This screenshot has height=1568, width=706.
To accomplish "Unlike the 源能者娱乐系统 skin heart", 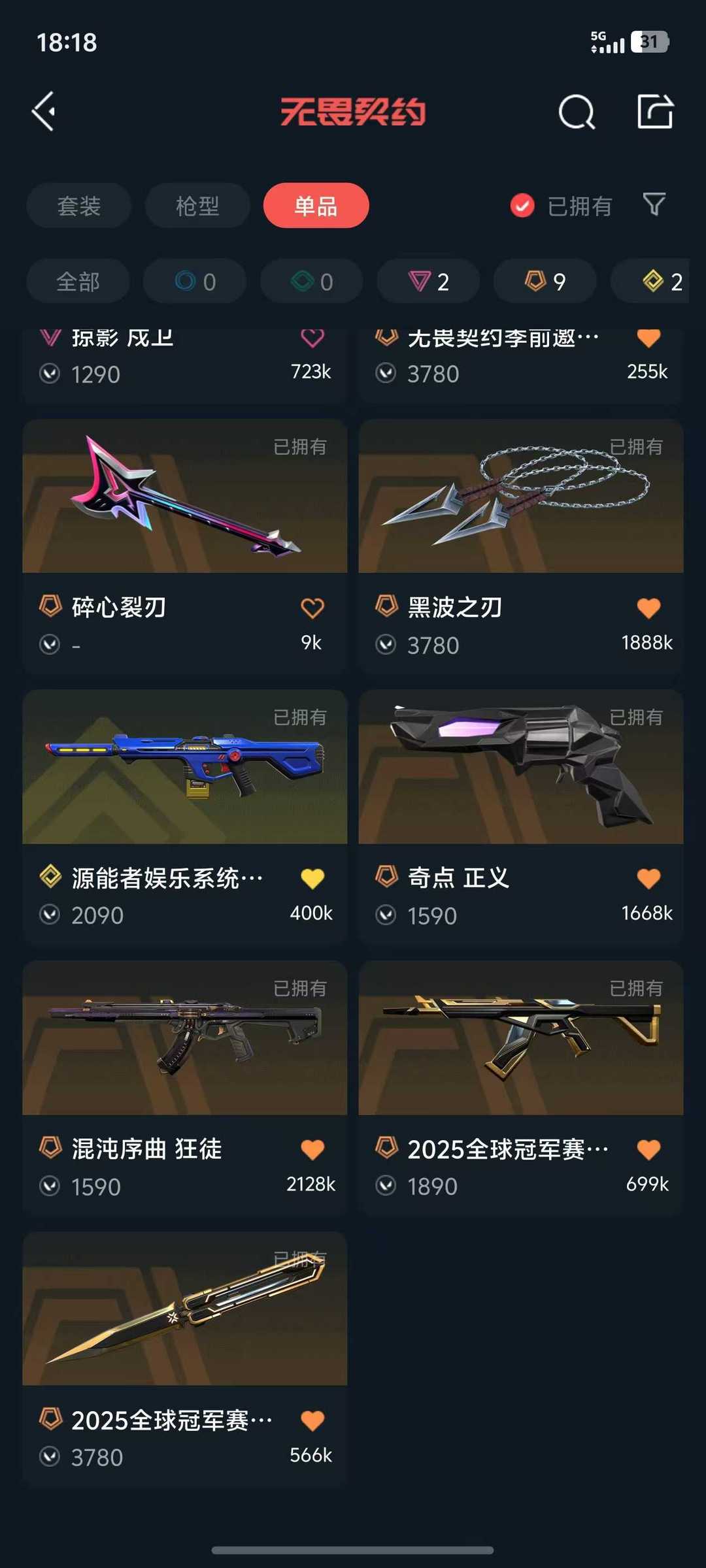I will (312, 879).
